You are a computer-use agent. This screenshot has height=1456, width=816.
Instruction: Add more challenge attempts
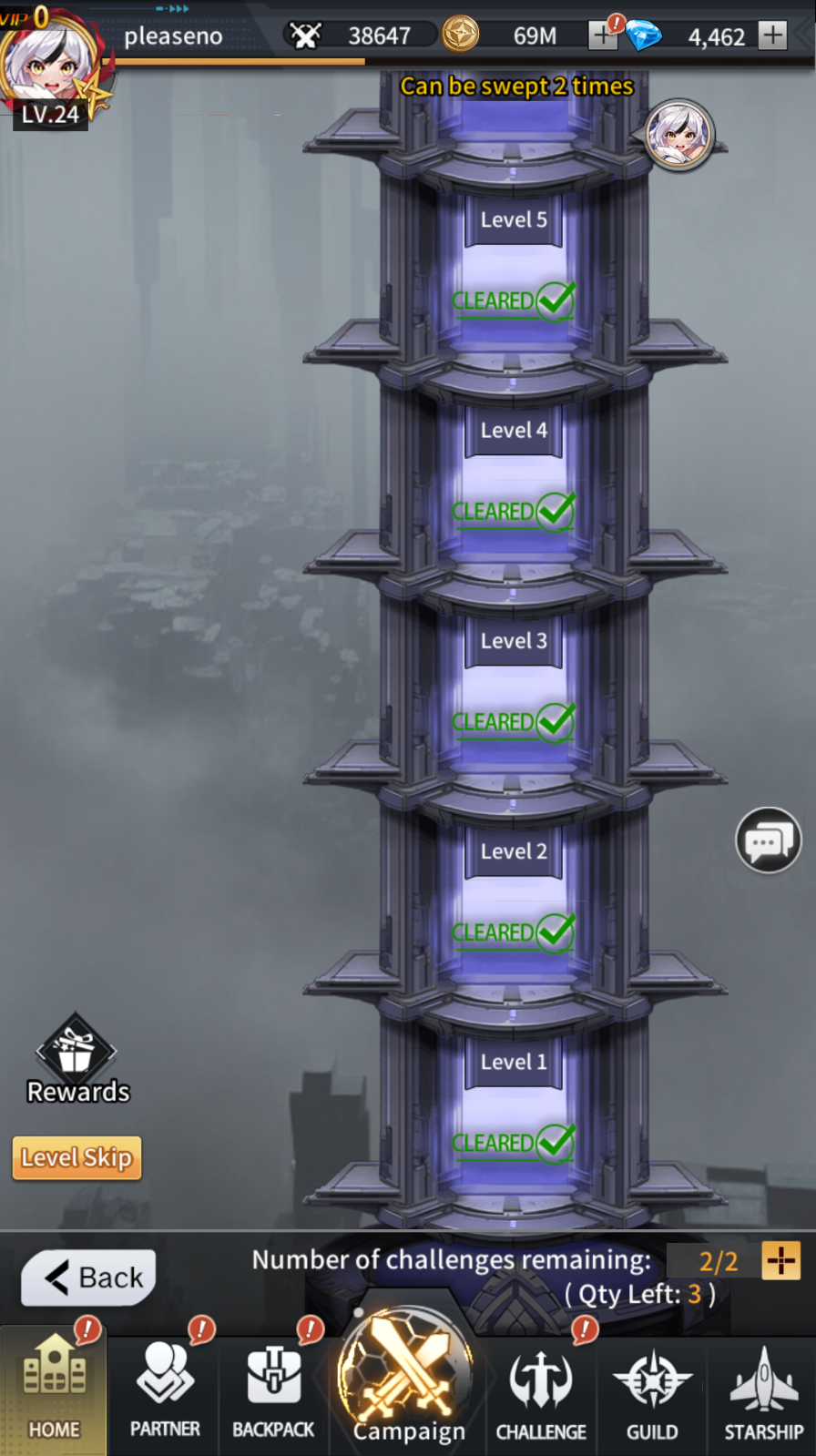[780, 1260]
